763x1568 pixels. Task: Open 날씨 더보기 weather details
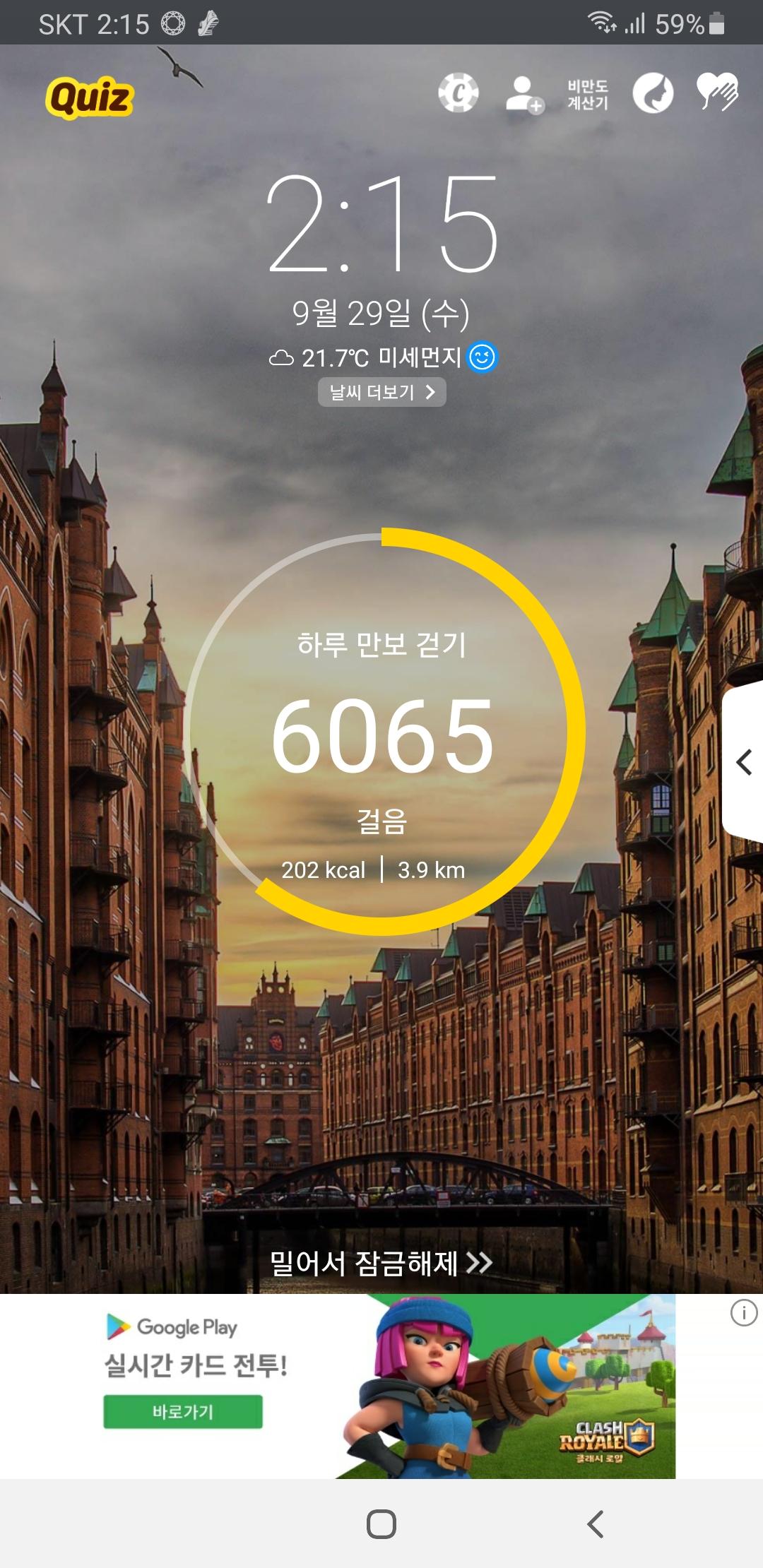(381, 392)
